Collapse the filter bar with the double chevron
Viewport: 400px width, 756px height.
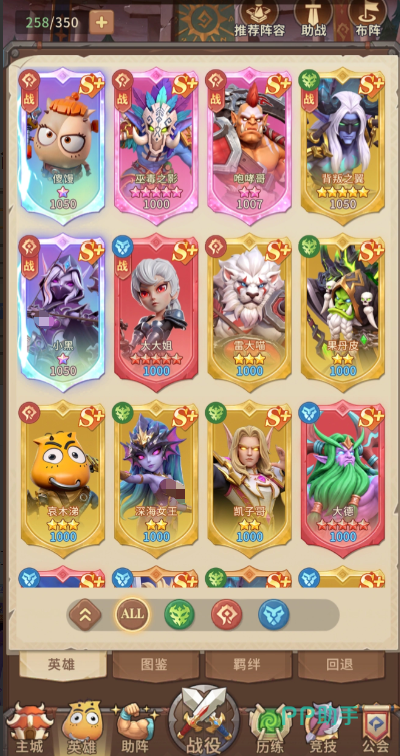[85, 615]
